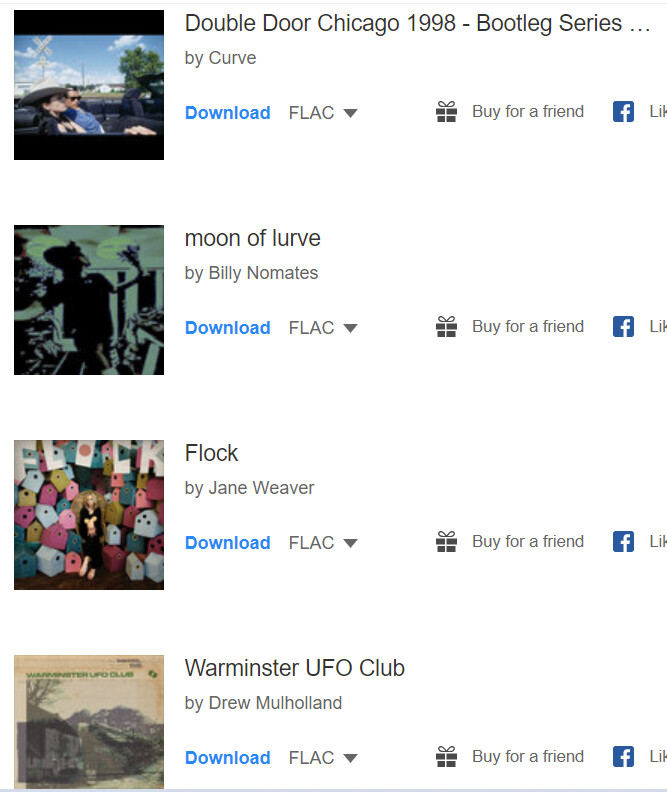This screenshot has height=792, width=667.
Task: Open the Flock album title
Action: pos(212,453)
